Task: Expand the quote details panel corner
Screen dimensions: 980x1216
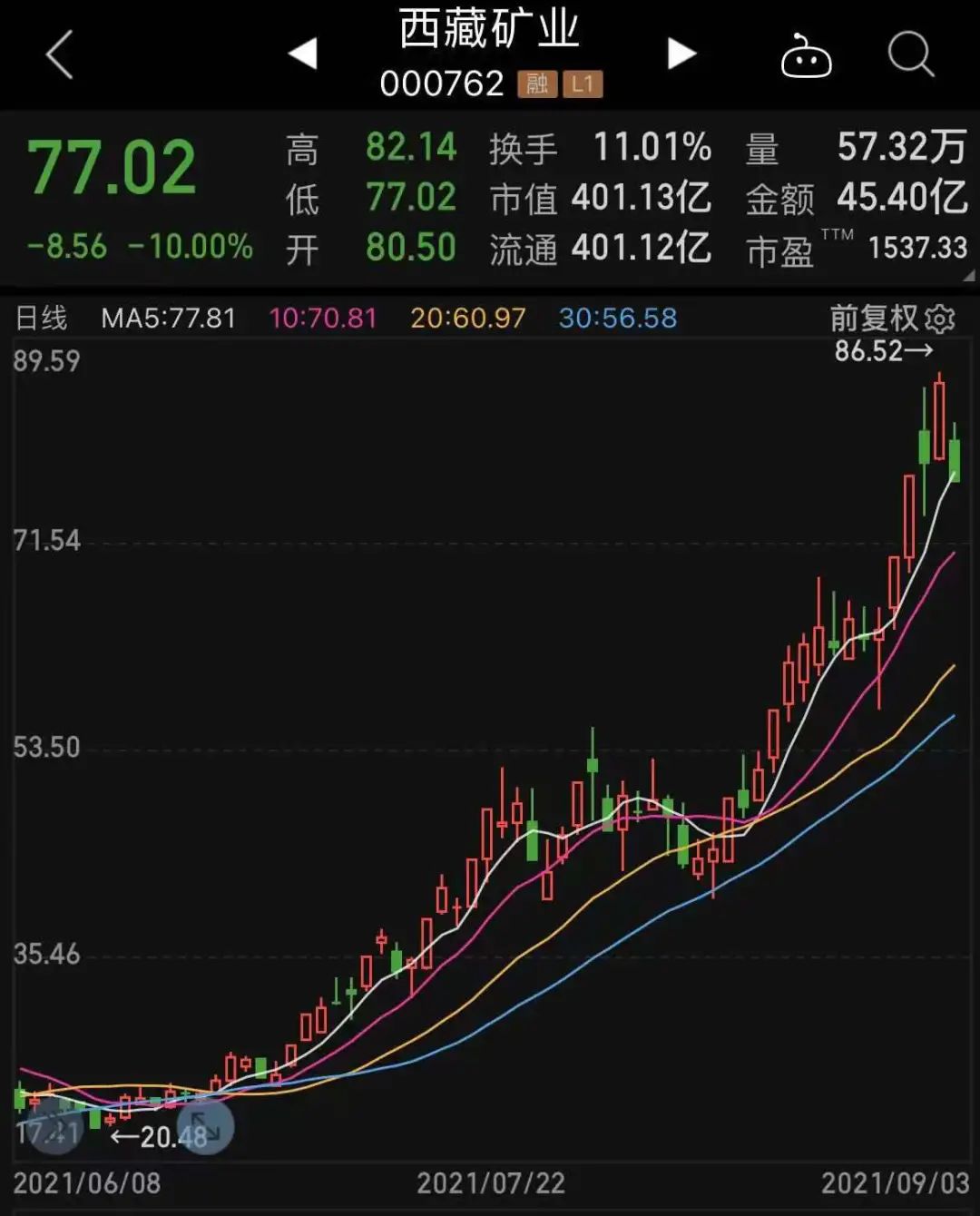Action: click(968, 276)
